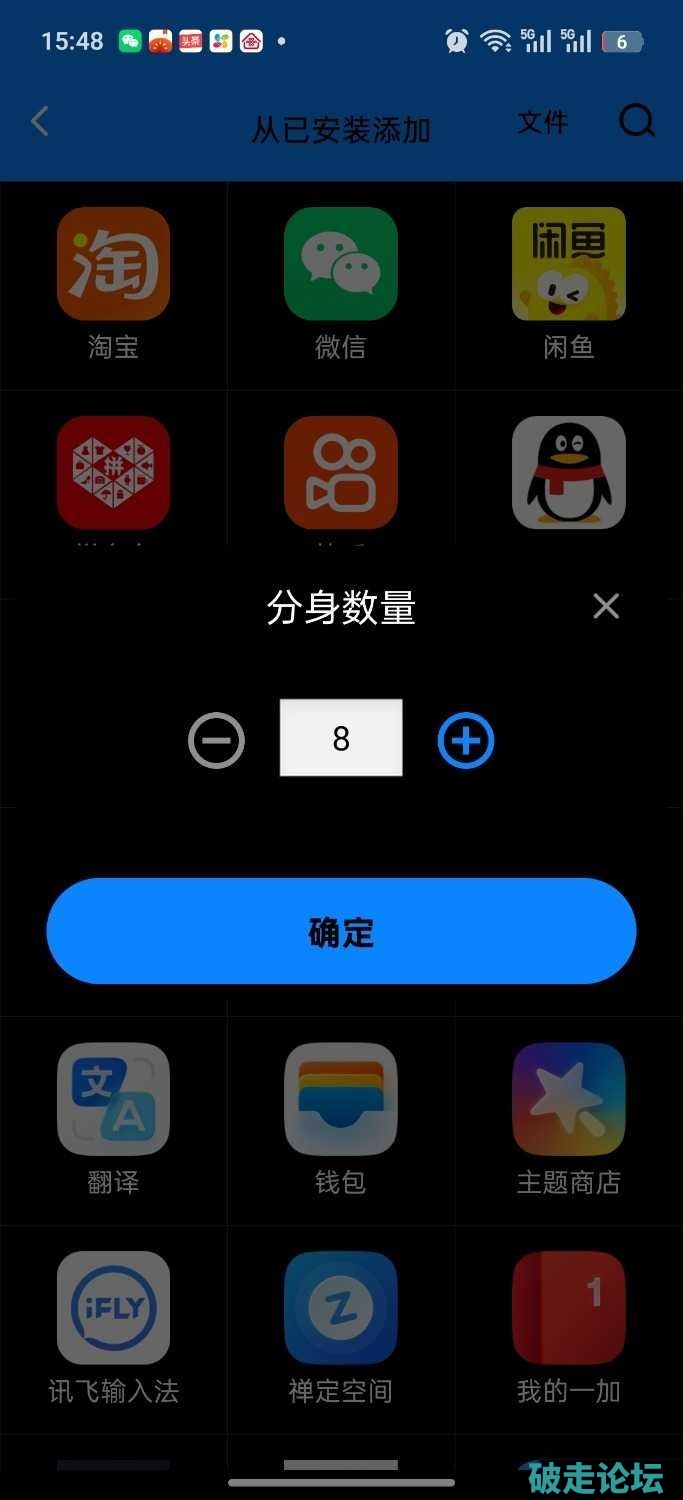Tap the clone quantity number field
The width and height of the screenshot is (683, 1500).
click(341, 738)
